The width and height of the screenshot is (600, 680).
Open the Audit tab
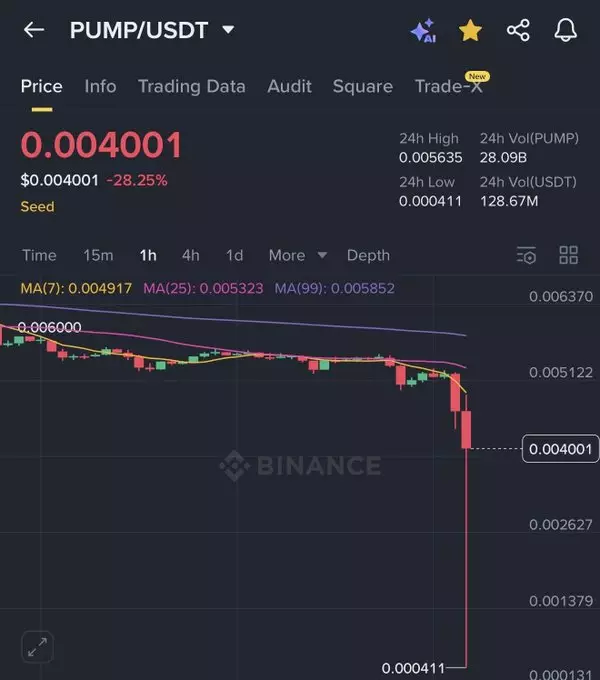click(x=289, y=87)
